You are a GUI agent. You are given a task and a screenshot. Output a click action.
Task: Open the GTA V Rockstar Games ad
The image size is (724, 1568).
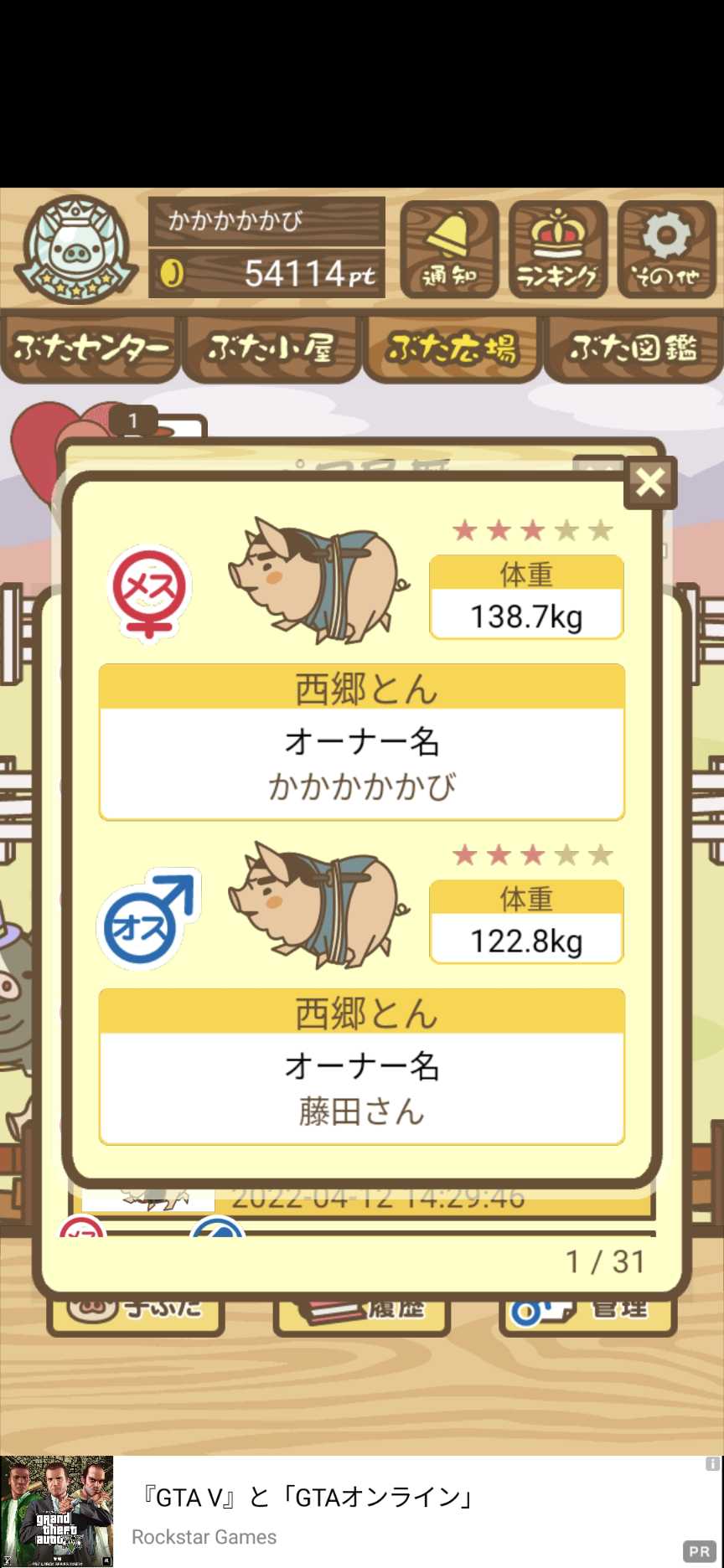(362, 1512)
